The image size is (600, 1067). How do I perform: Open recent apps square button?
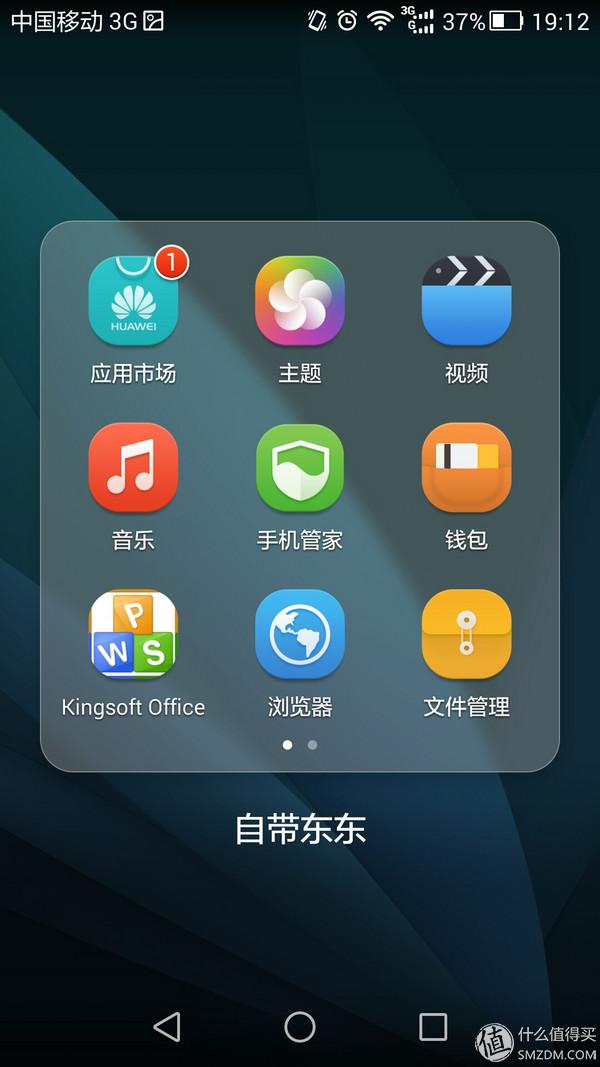[x=433, y=1026]
